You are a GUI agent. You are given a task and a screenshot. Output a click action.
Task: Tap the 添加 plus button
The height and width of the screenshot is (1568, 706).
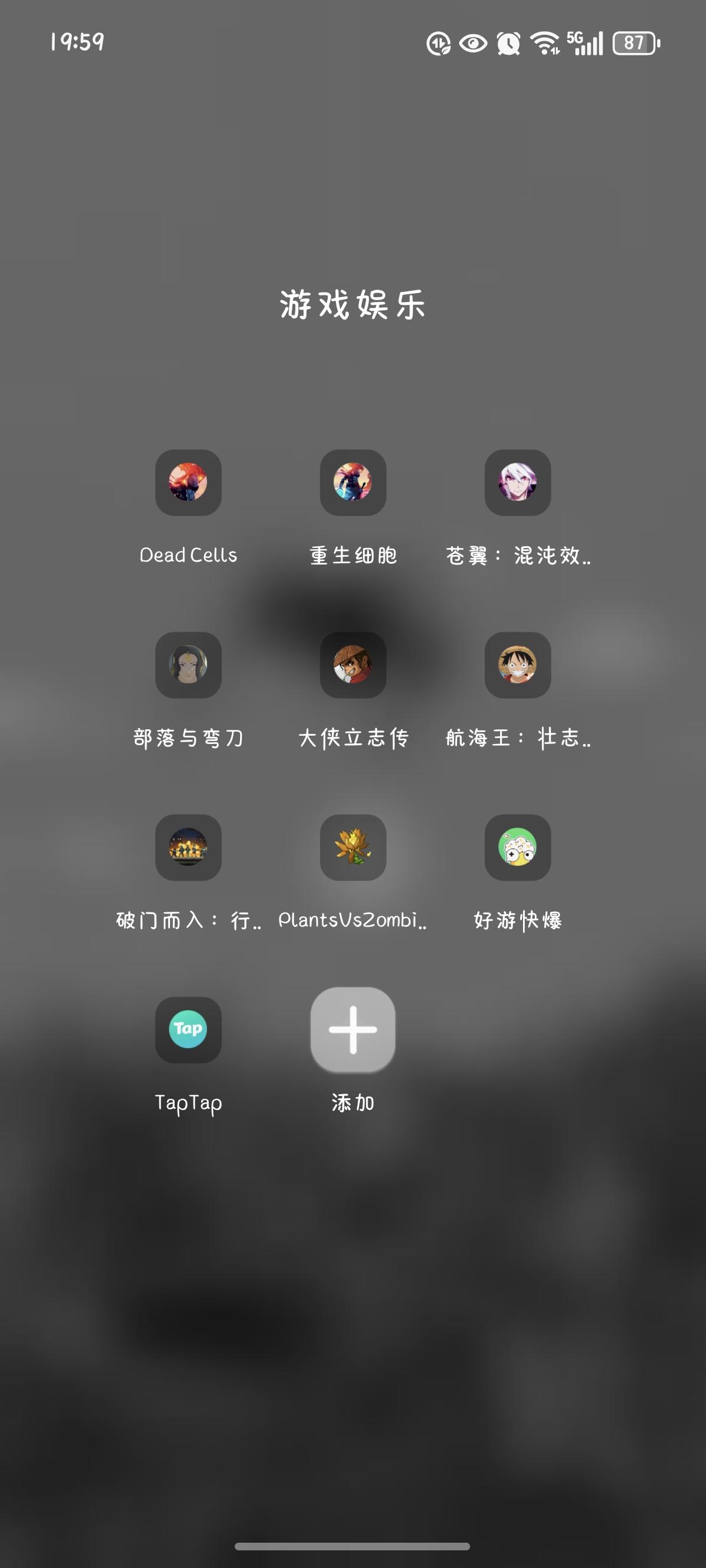352,1030
